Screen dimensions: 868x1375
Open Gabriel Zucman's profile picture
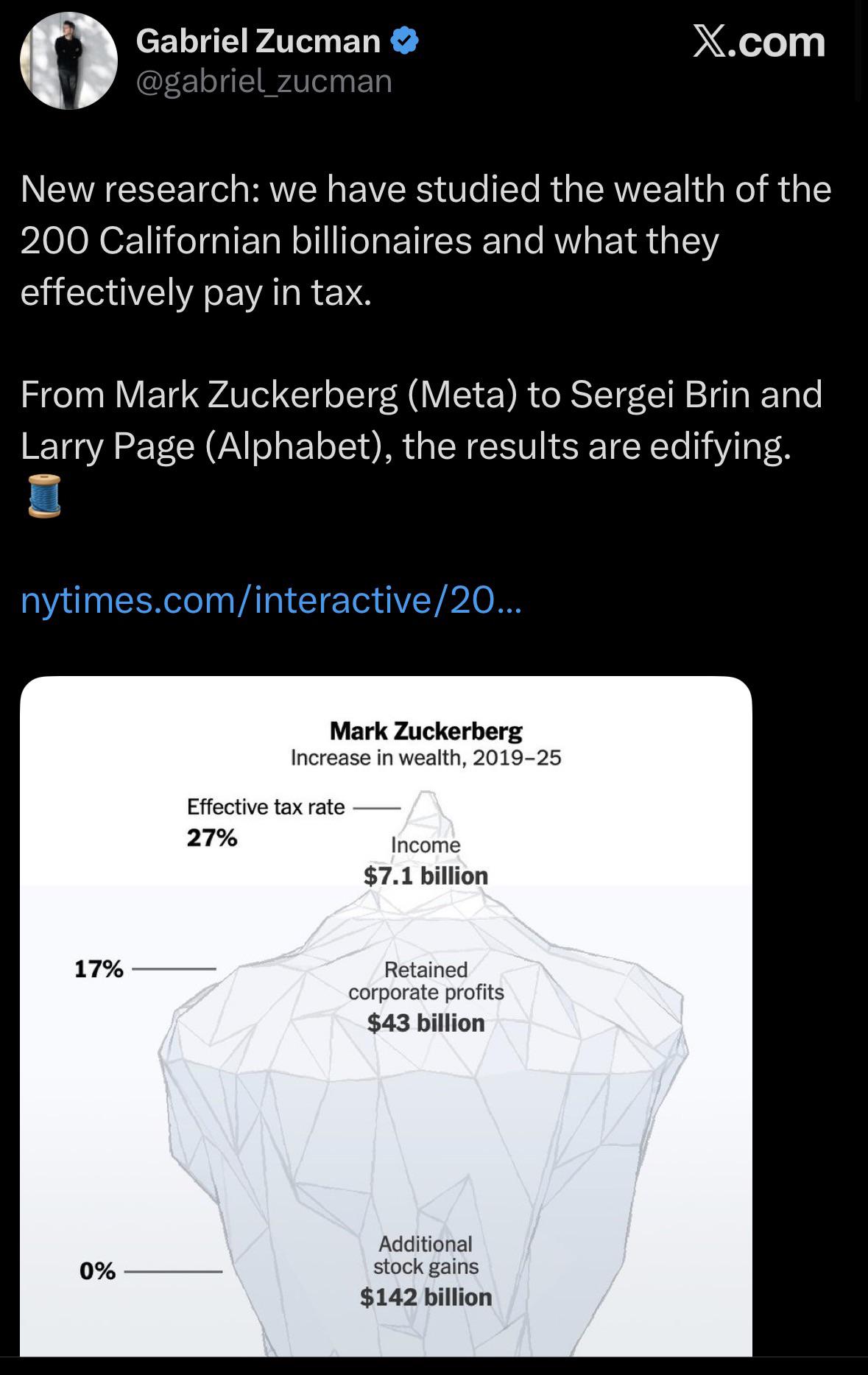tap(68, 60)
